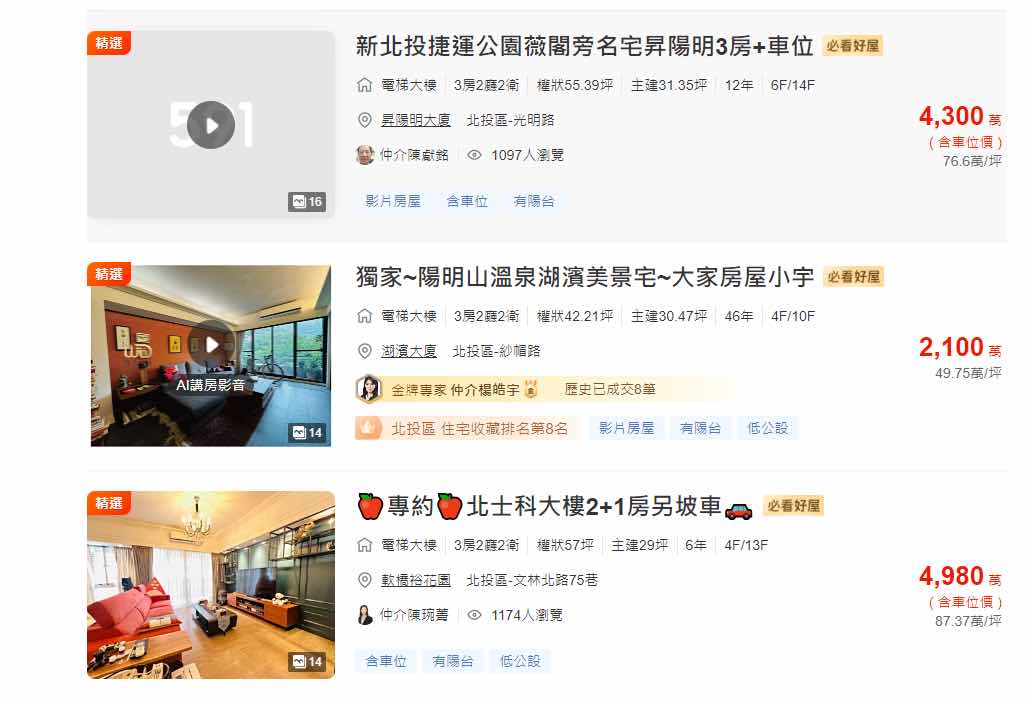The image size is (1031, 701).
Task: Open the 湖濱大廈 community link
Action: [x=408, y=351]
